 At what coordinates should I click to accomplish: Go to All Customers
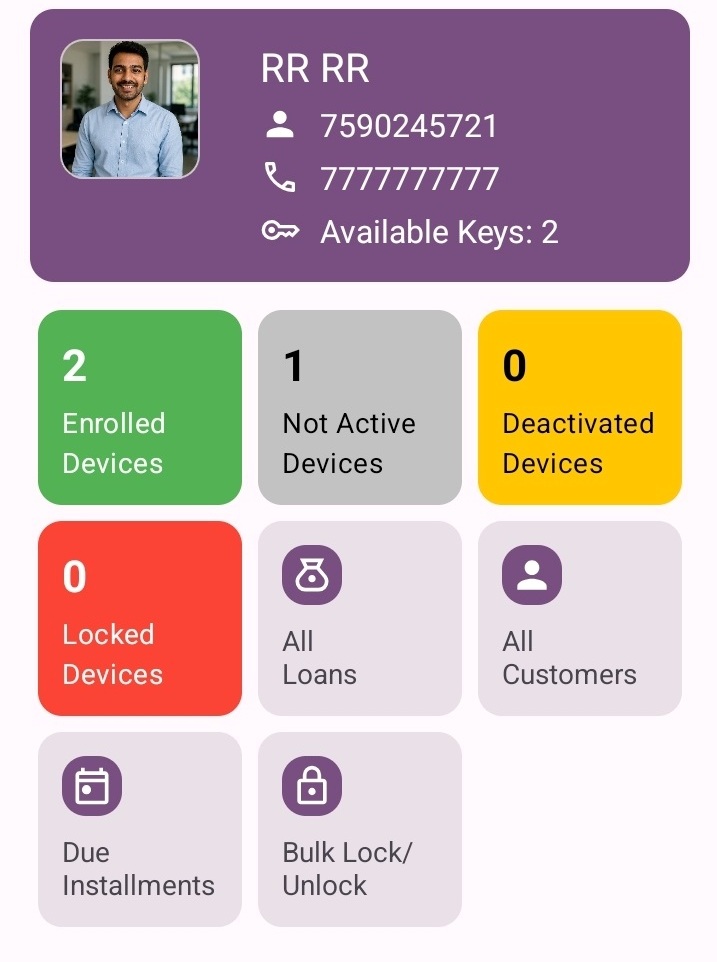(x=580, y=618)
